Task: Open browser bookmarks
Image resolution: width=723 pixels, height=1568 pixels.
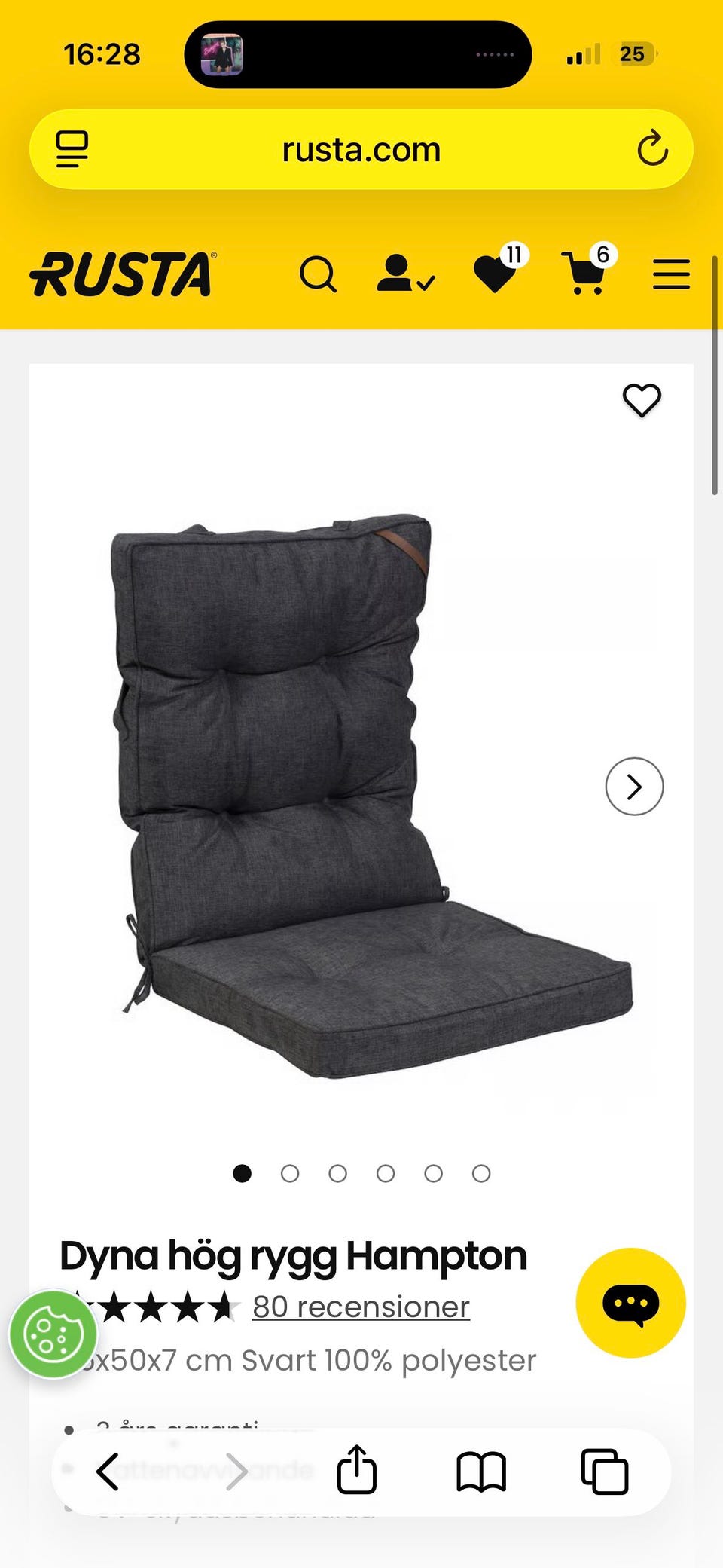Action: coord(481,1471)
